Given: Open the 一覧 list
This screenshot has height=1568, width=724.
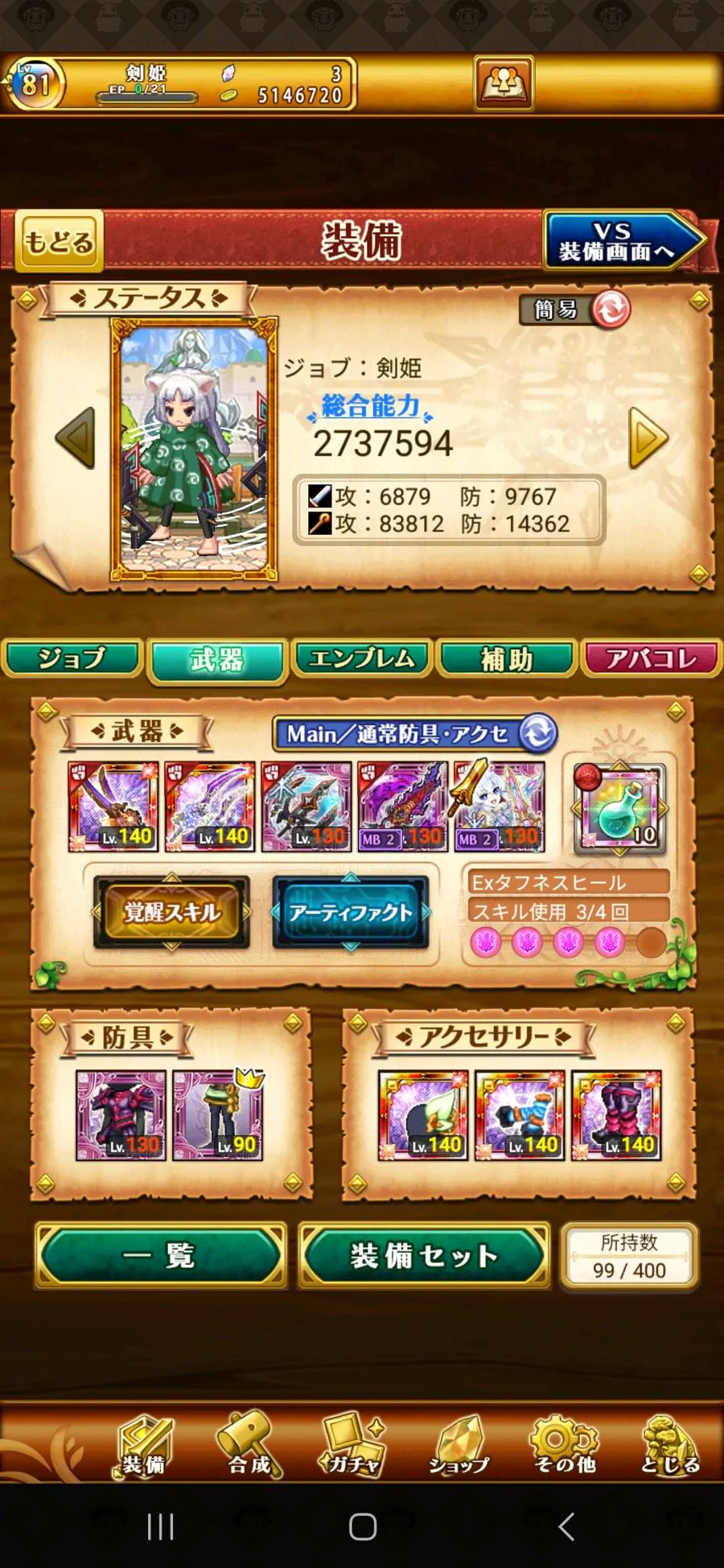Looking at the screenshot, I should [161, 1255].
